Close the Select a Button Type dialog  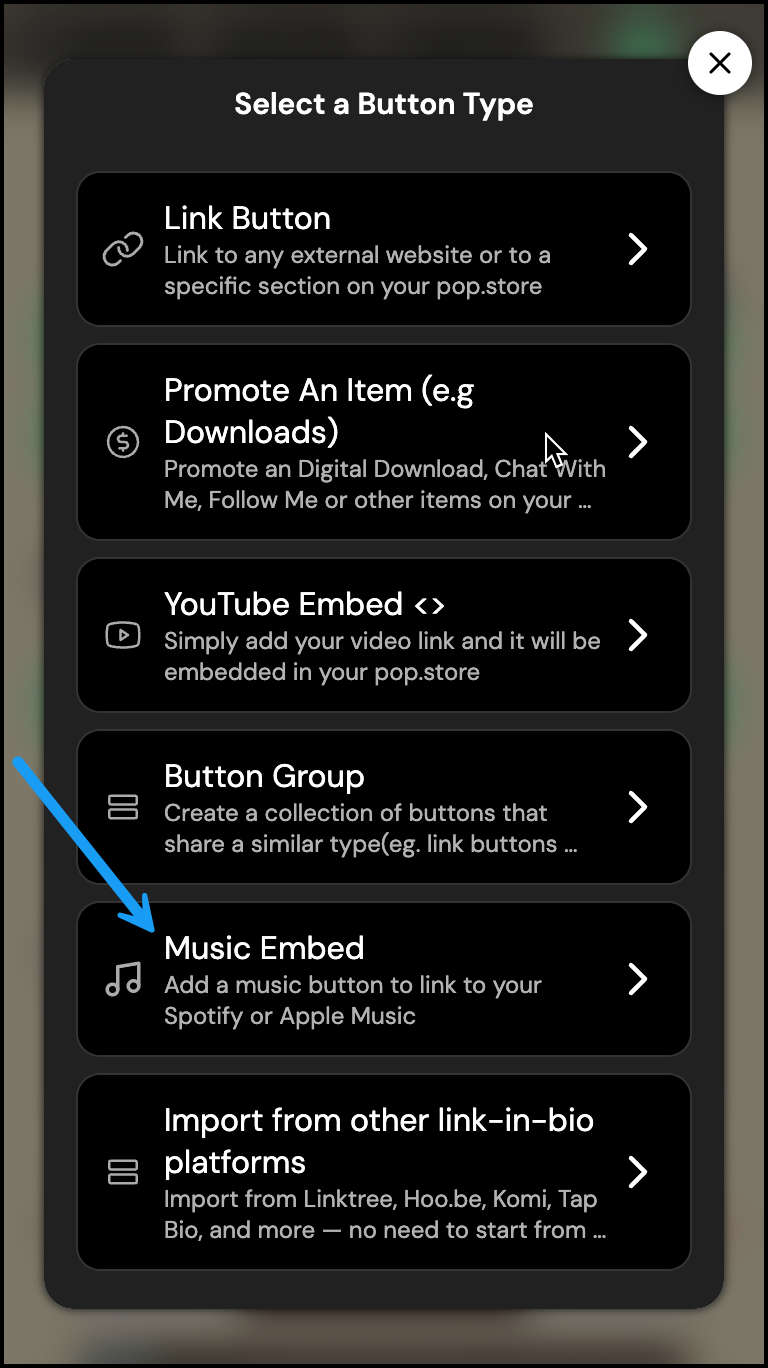pyautogui.click(x=719, y=63)
